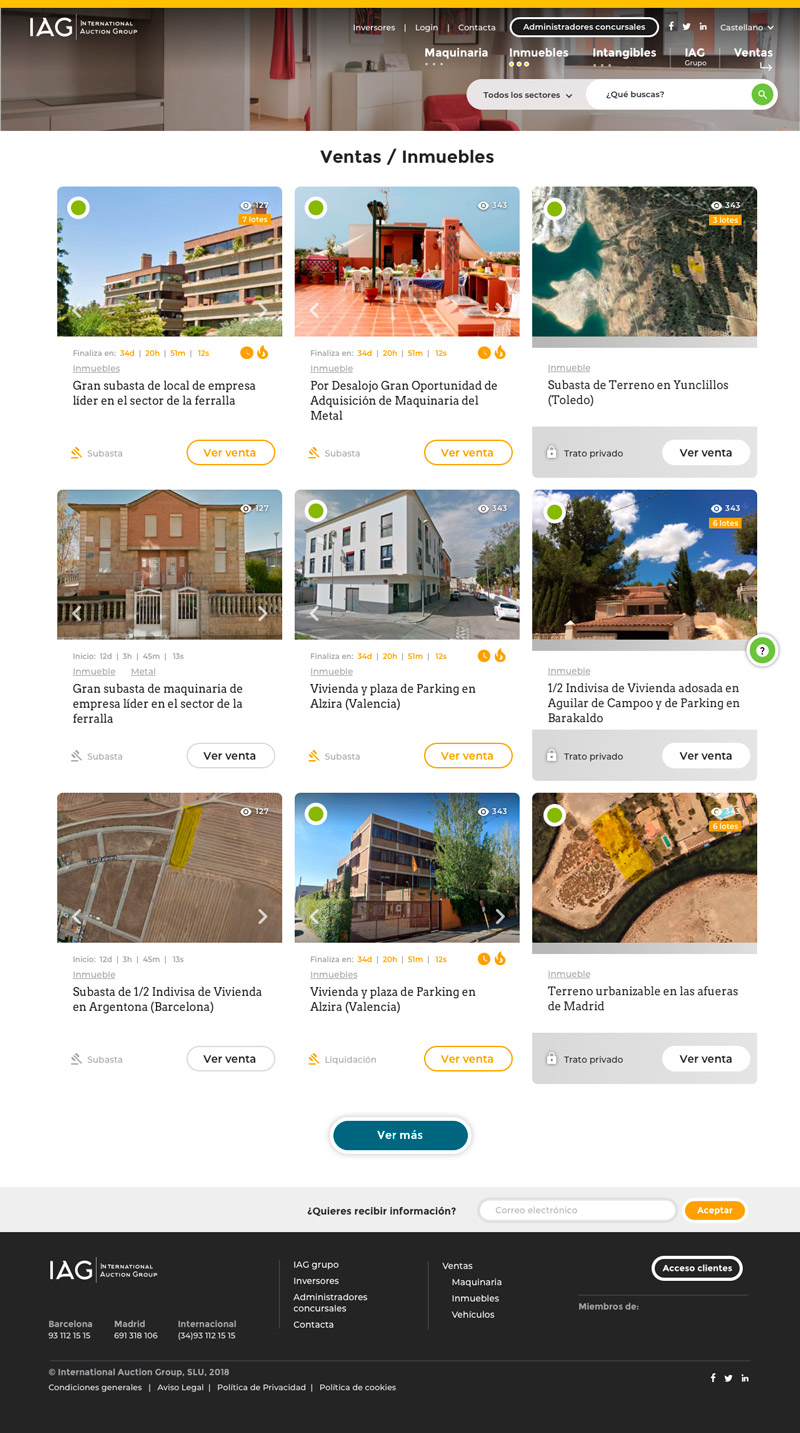Open Ver venta for the ferralla local auction

230,453
